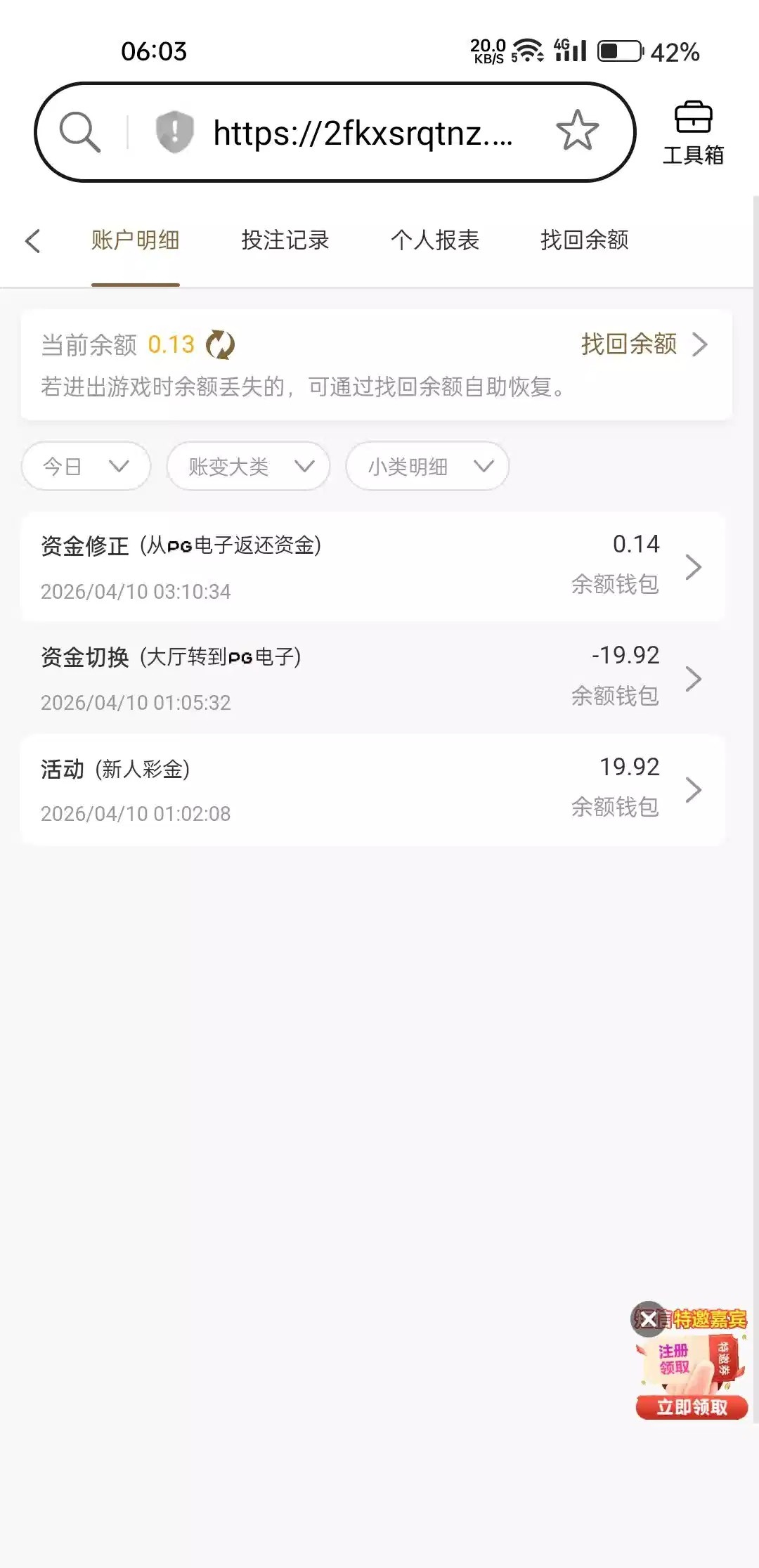Go back with the left arrow

pos(32,240)
